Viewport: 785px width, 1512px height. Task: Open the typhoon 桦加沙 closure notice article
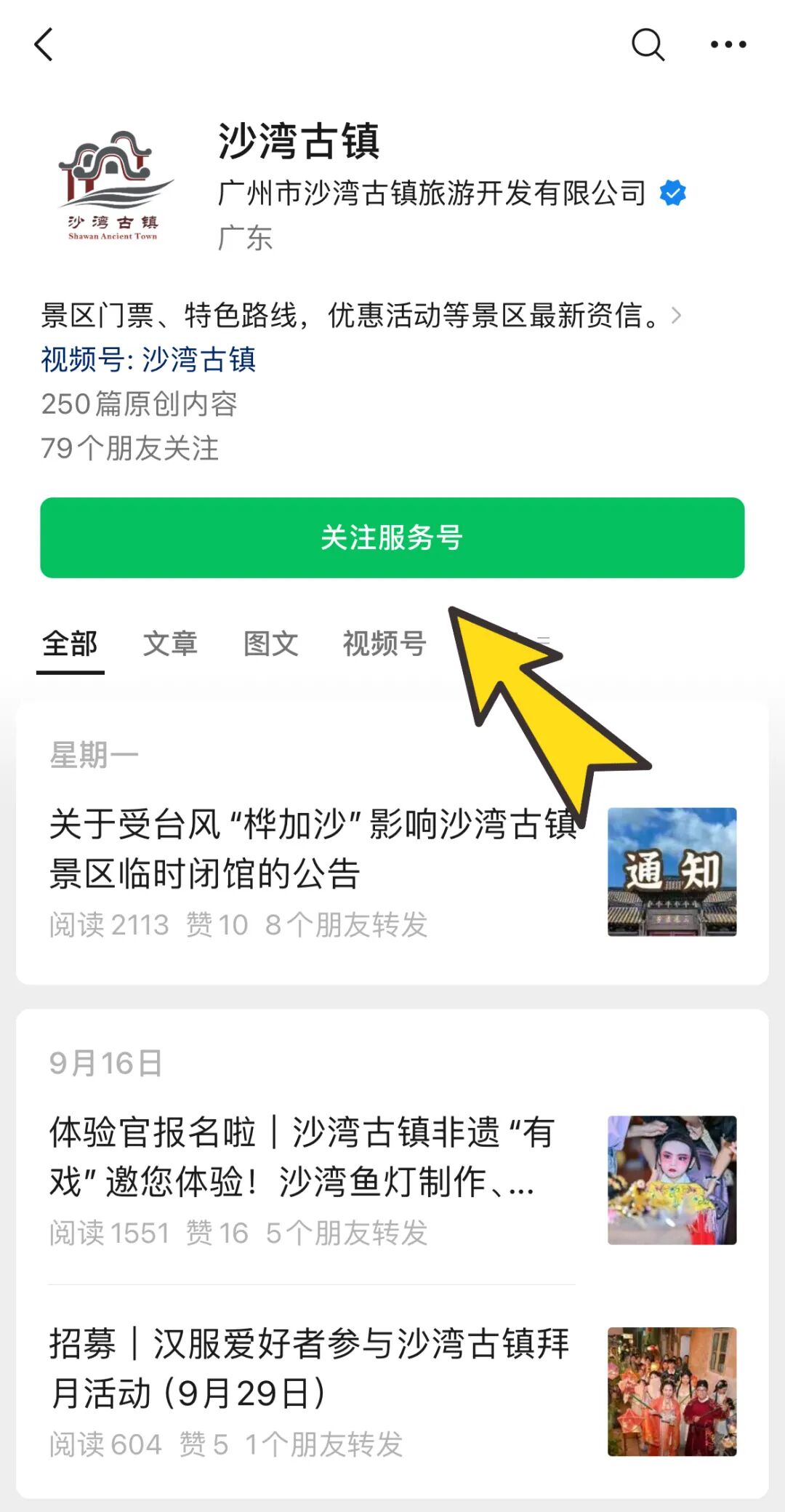point(392,872)
